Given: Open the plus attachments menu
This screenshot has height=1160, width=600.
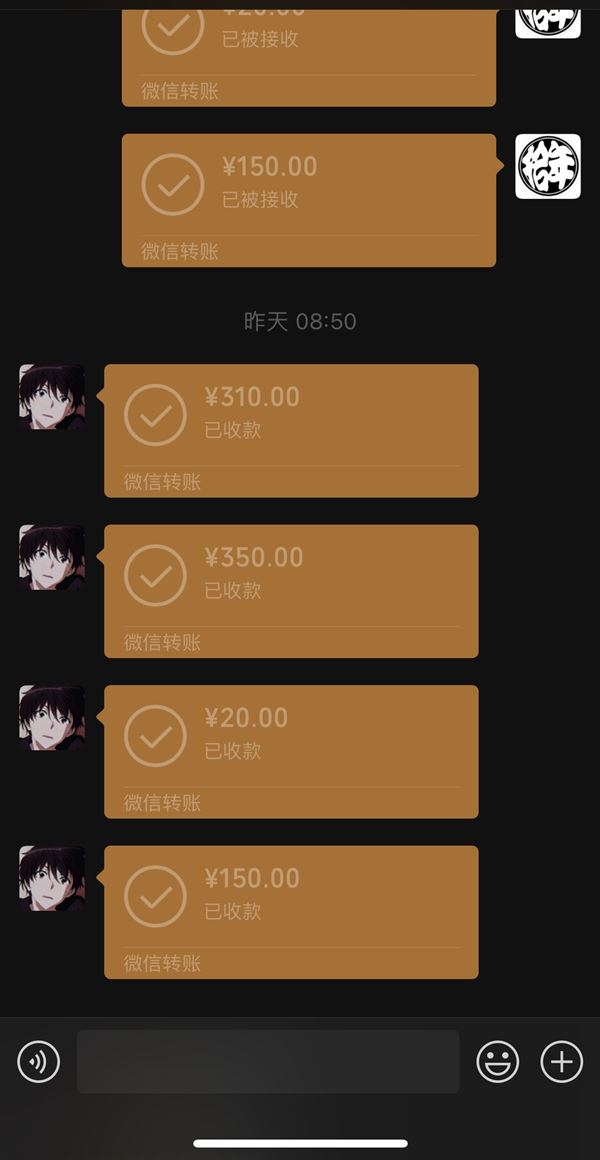Looking at the screenshot, I should 562,1062.
